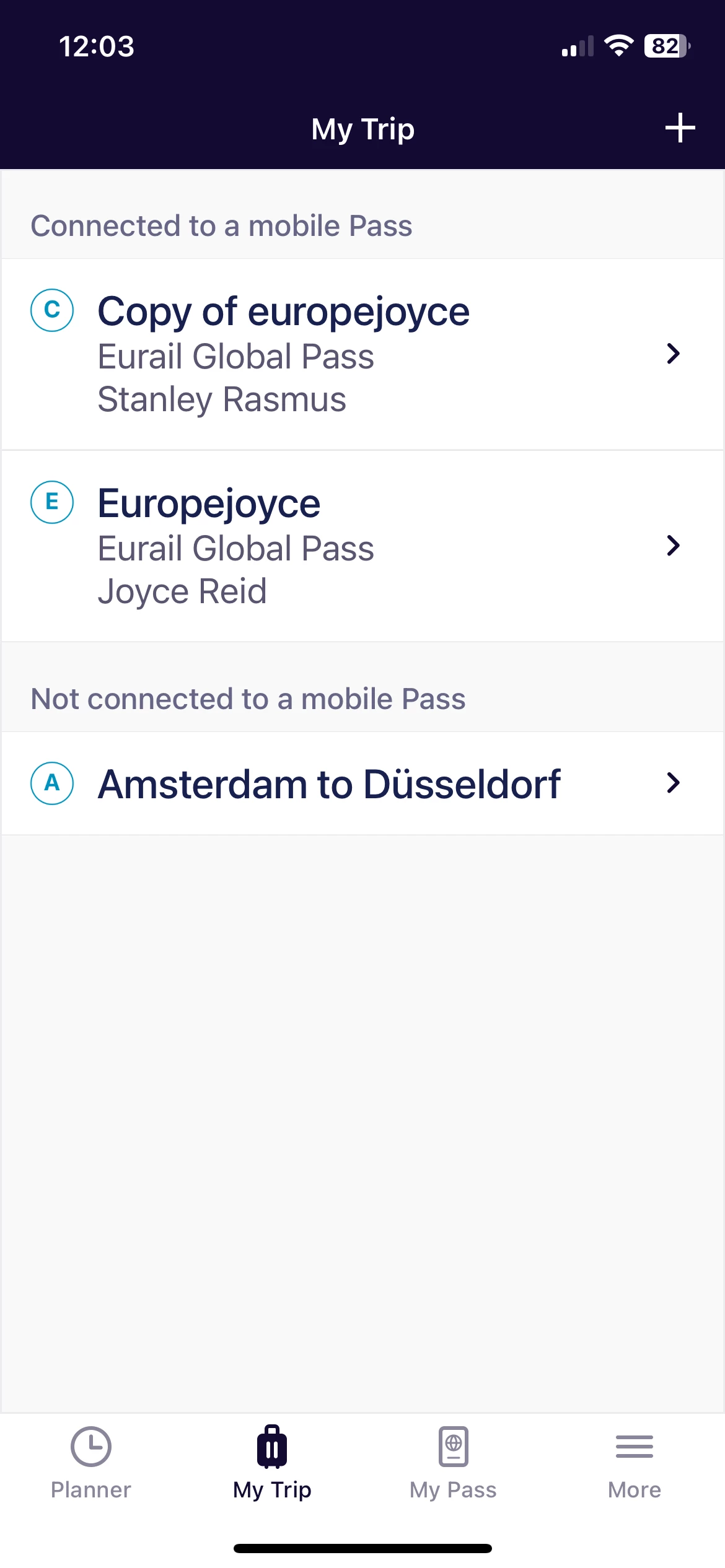725x1568 pixels.
Task: Go to the My Pass tab
Action: coord(453,1463)
